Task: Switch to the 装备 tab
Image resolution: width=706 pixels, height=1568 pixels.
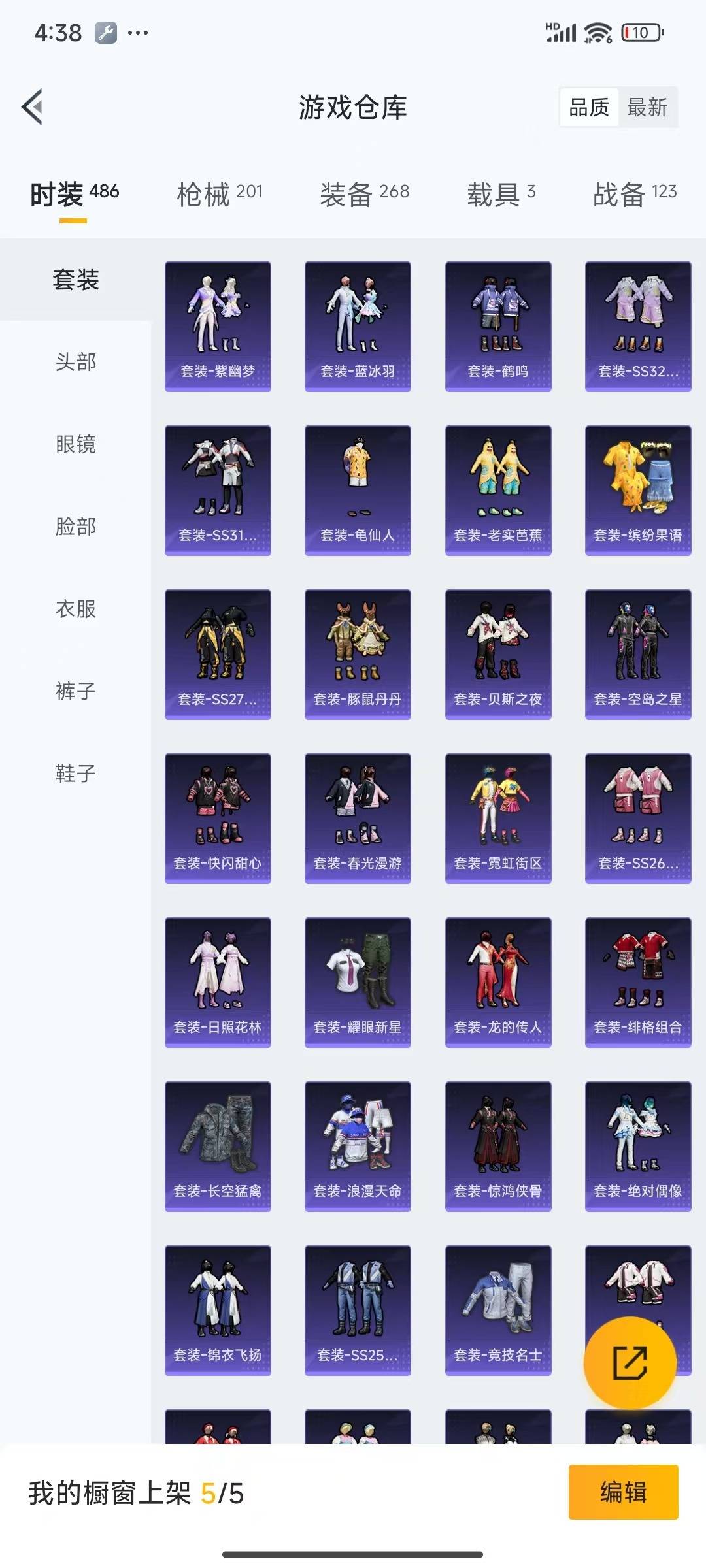Action: [x=364, y=194]
